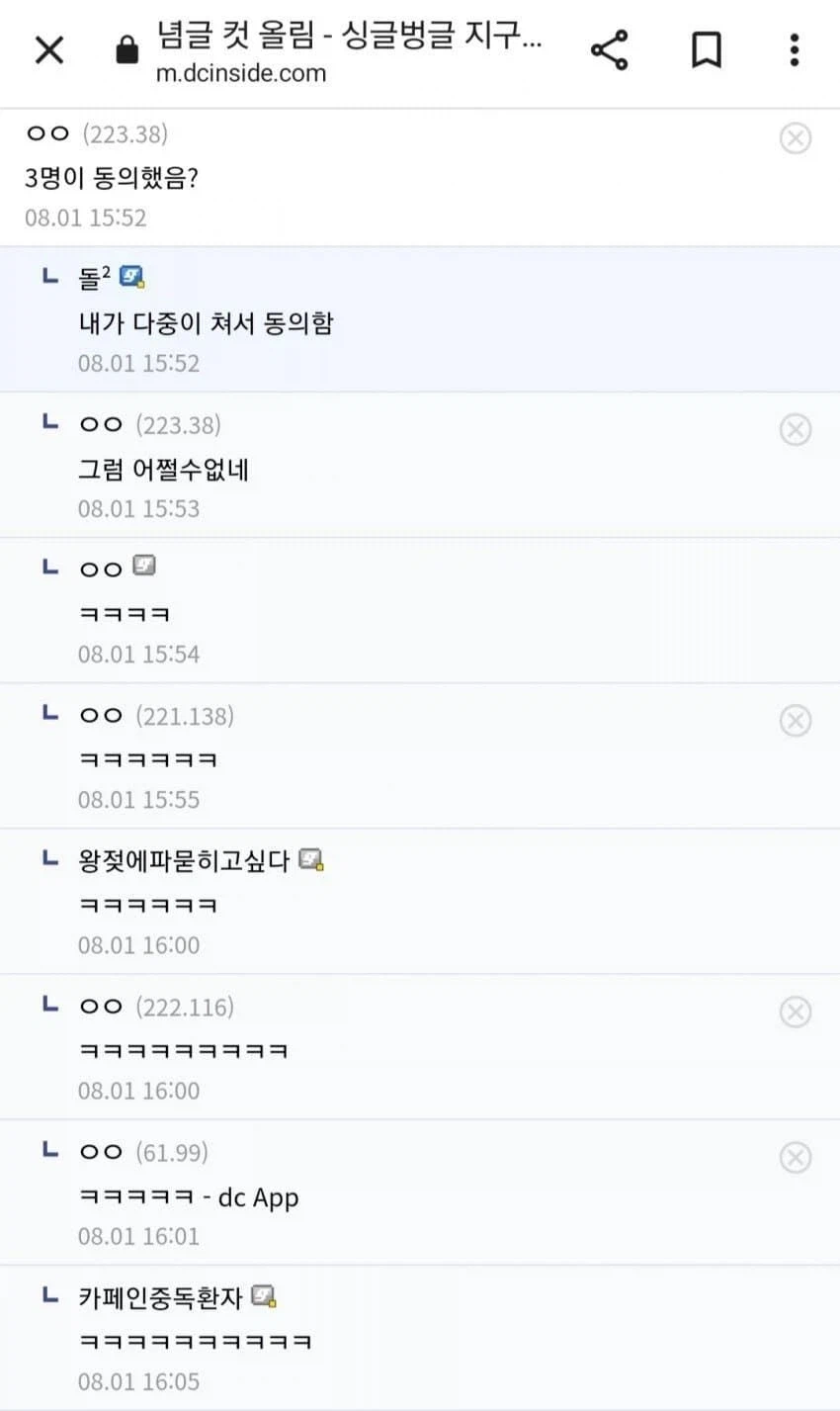Close the page with the X button
The height and width of the screenshot is (1411, 840).
click(x=47, y=50)
